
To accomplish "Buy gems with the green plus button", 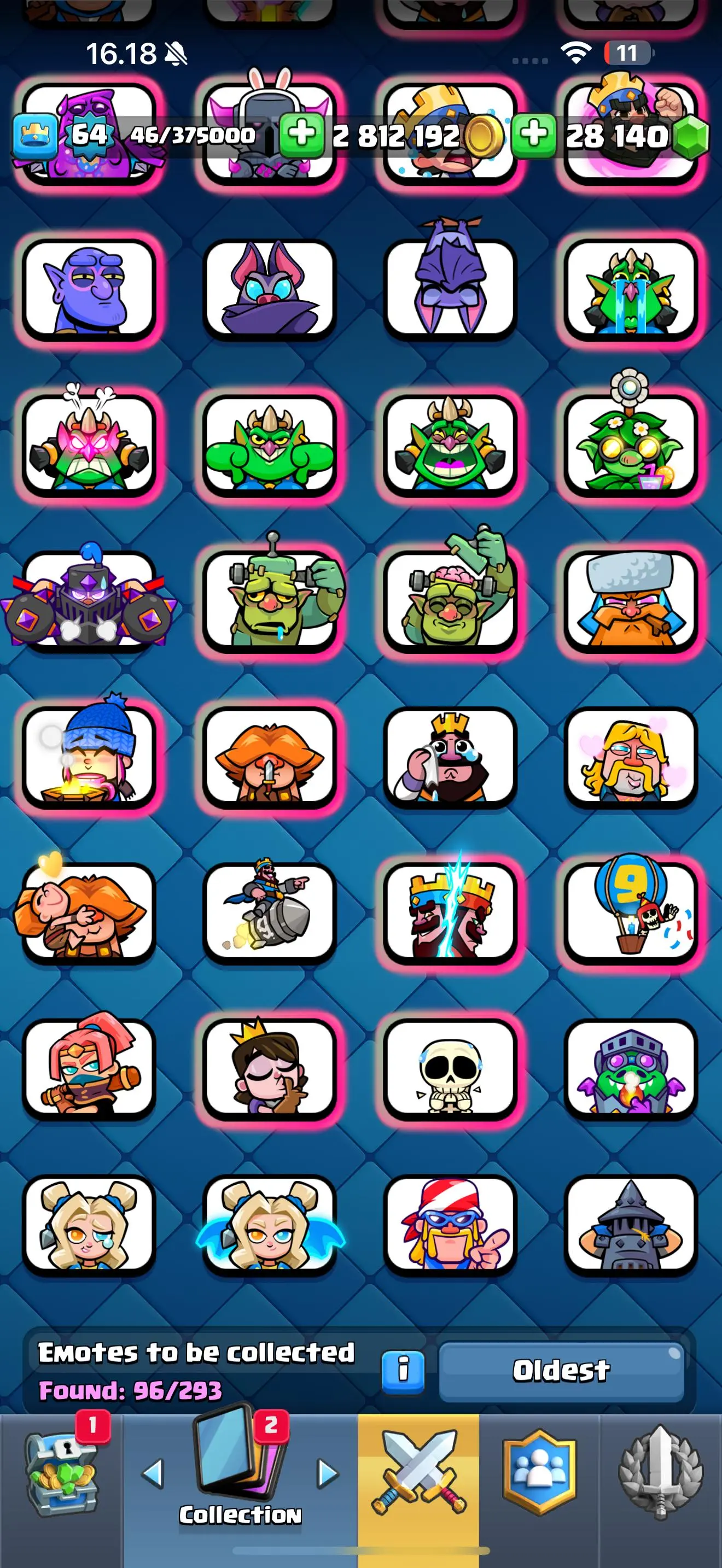I will tap(533, 135).
